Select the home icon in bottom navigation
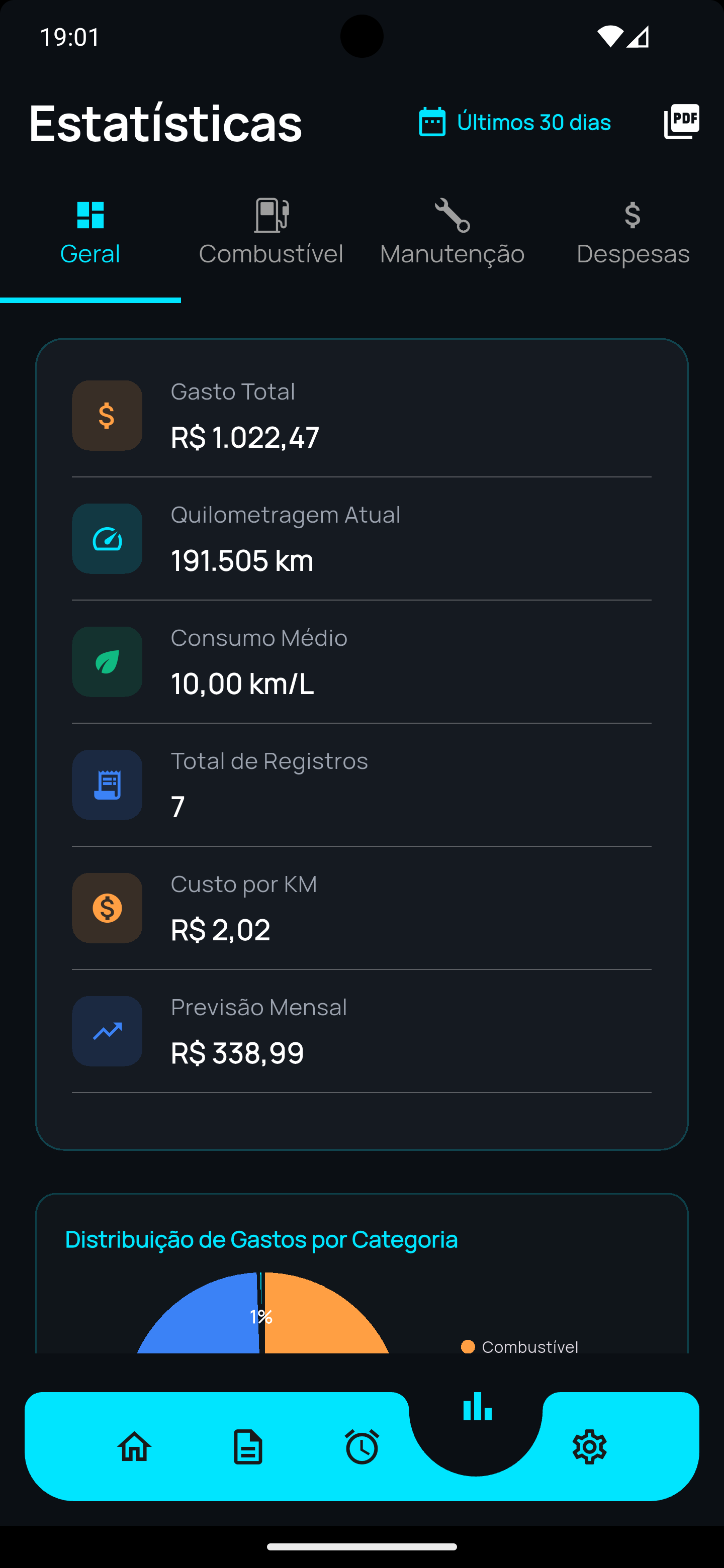Screen dimensions: 724x1568 pos(135,1447)
